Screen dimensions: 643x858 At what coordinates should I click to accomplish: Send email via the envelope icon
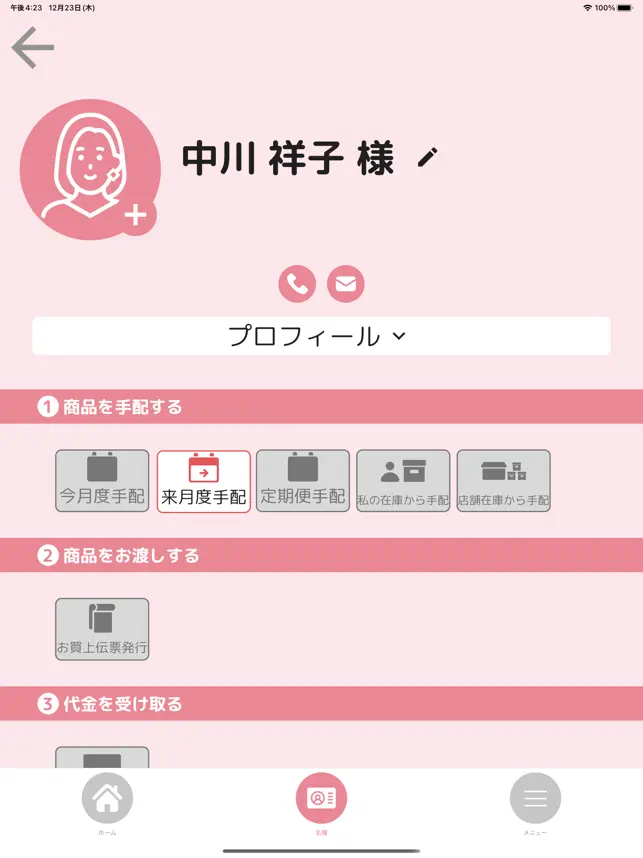[x=346, y=284]
